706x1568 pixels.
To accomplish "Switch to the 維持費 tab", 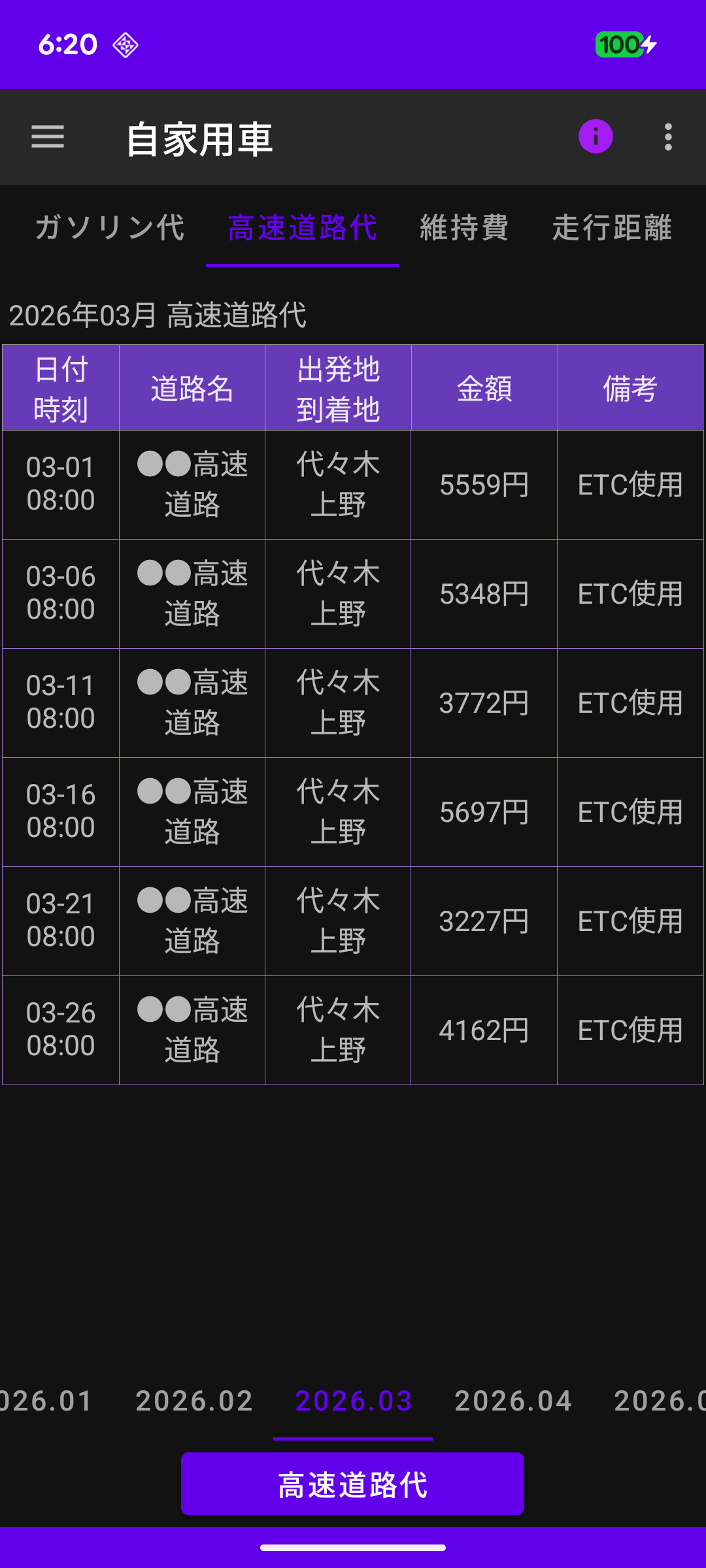I will point(464,228).
